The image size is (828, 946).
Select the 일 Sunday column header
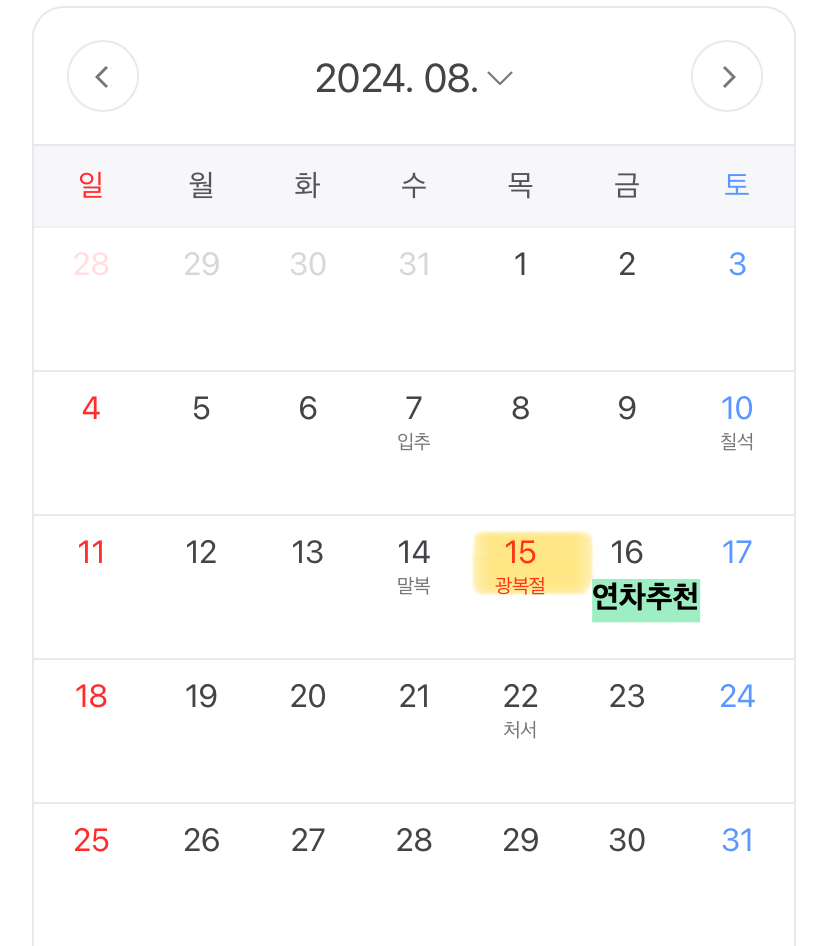tap(90, 186)
